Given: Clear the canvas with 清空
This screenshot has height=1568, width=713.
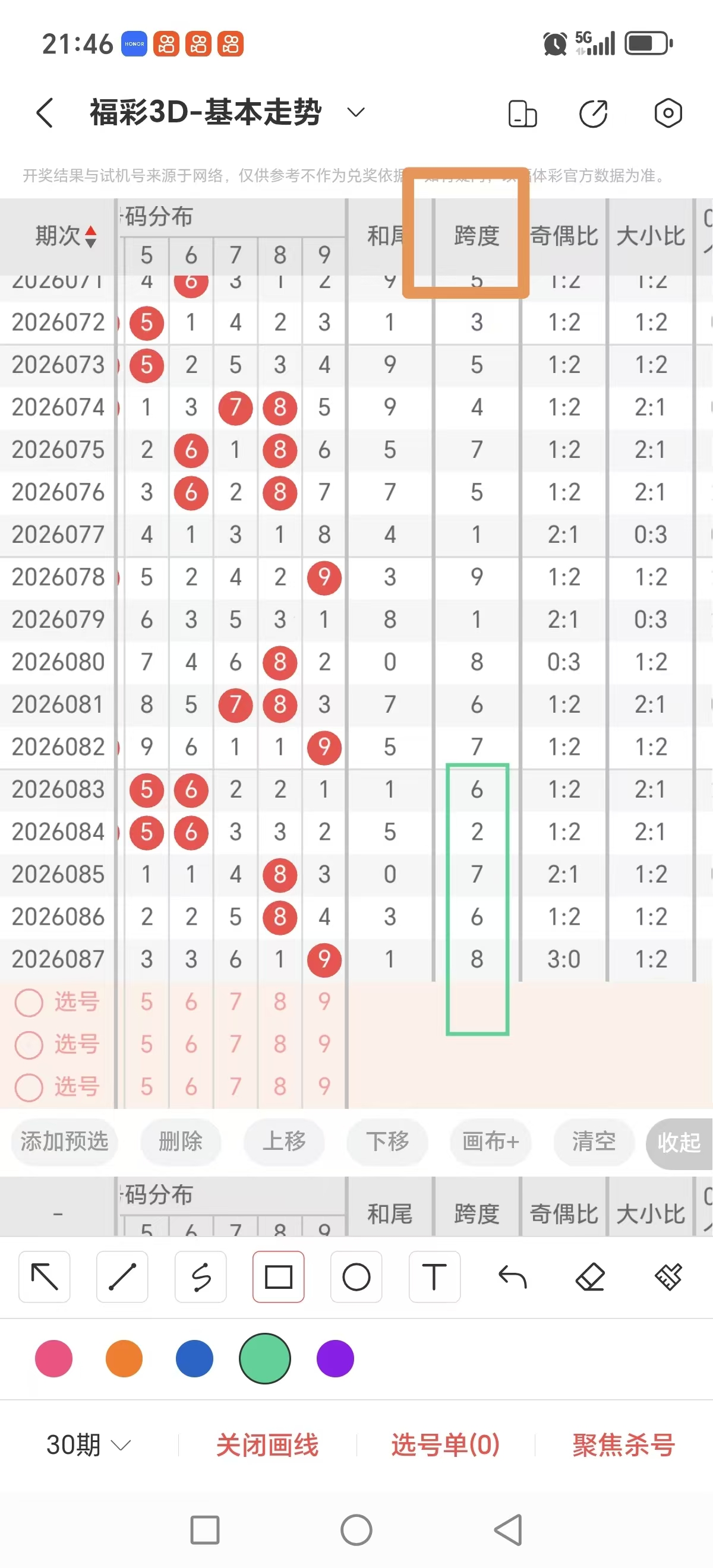Looking at the screenshot, I should 593,1142.
